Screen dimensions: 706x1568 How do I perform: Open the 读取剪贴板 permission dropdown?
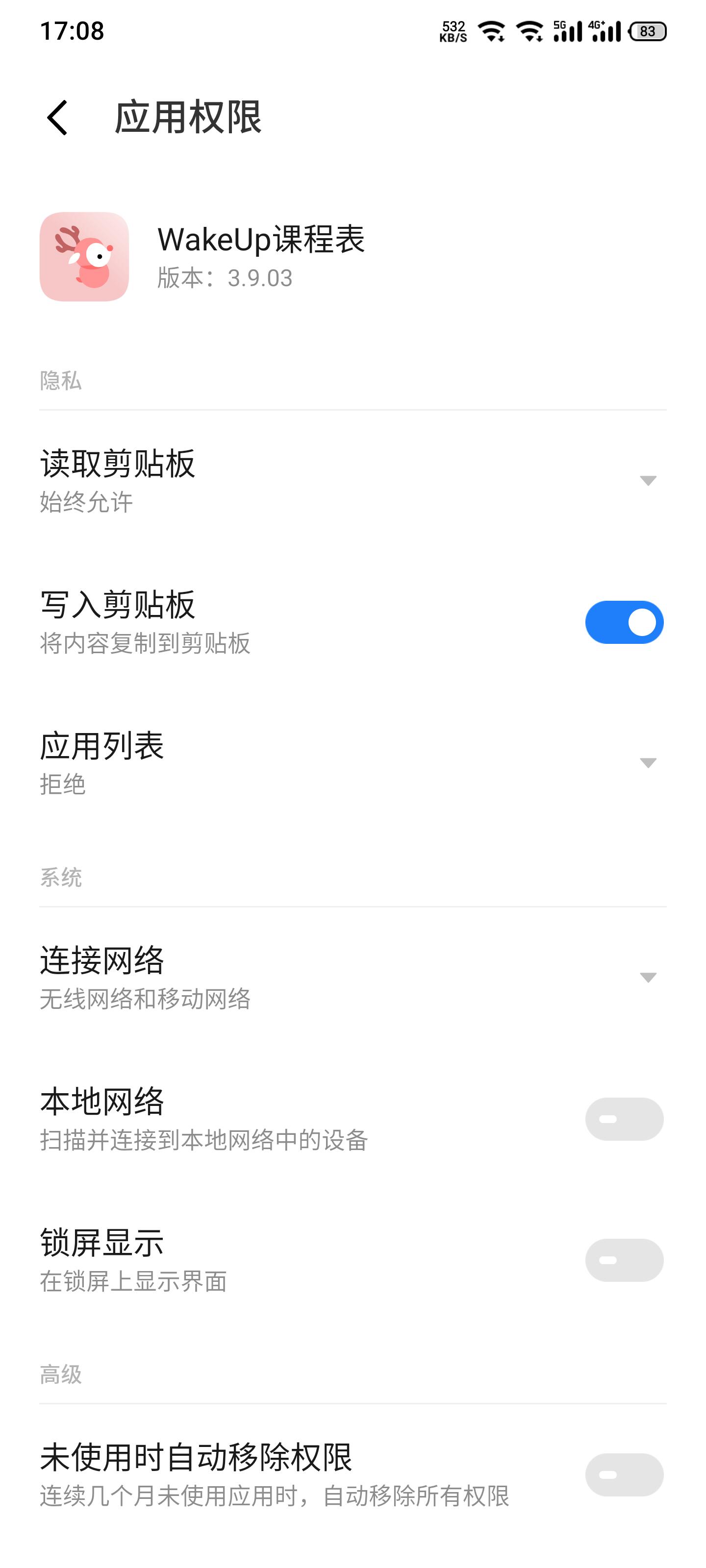click(x=648, y=480)
